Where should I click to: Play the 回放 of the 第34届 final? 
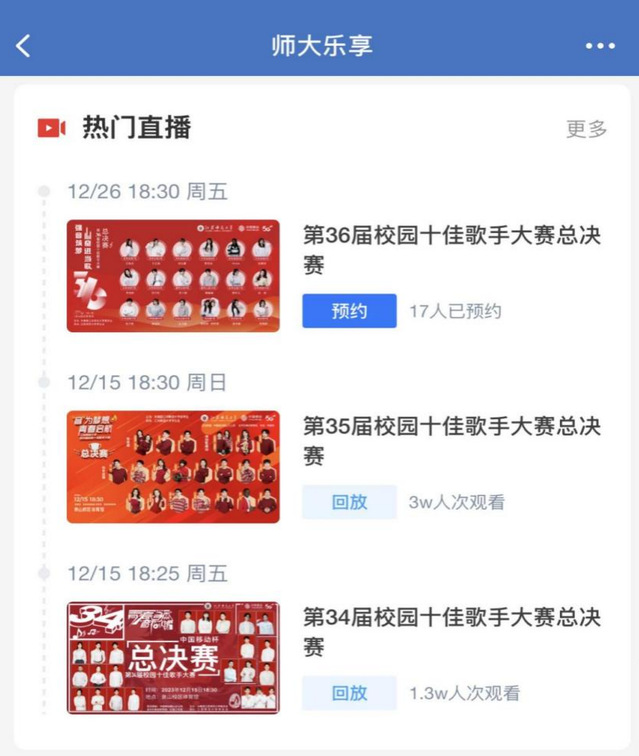349,693
